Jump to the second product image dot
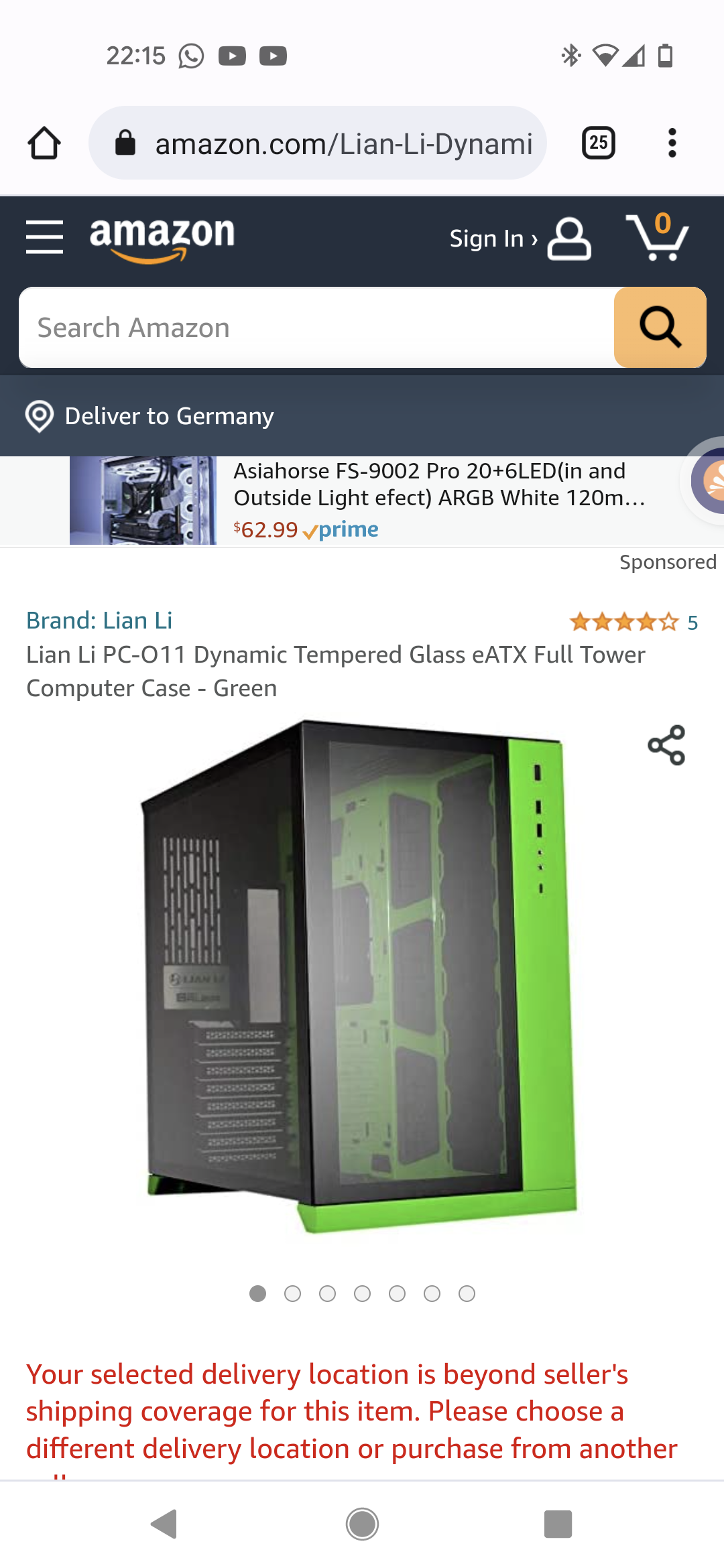The height and width of the screenshot is (1568, 724). coord(292,1294)
